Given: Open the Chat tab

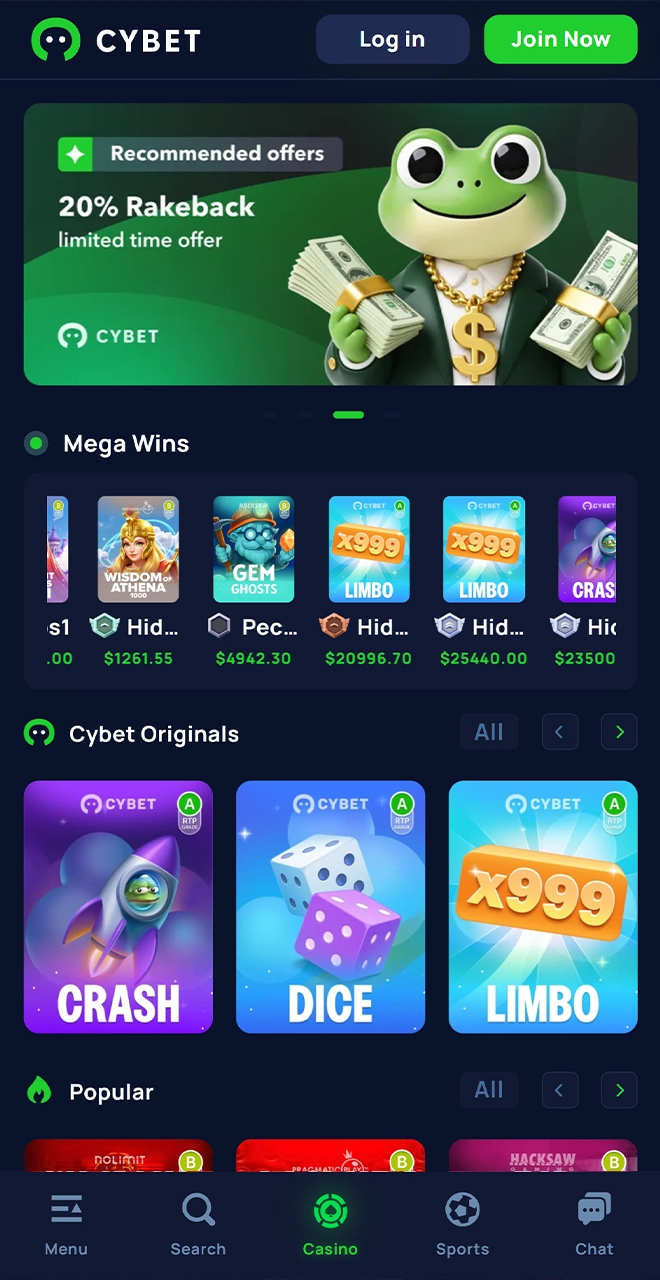Looking at the screenshot, I should click(x=594, y=1224).
